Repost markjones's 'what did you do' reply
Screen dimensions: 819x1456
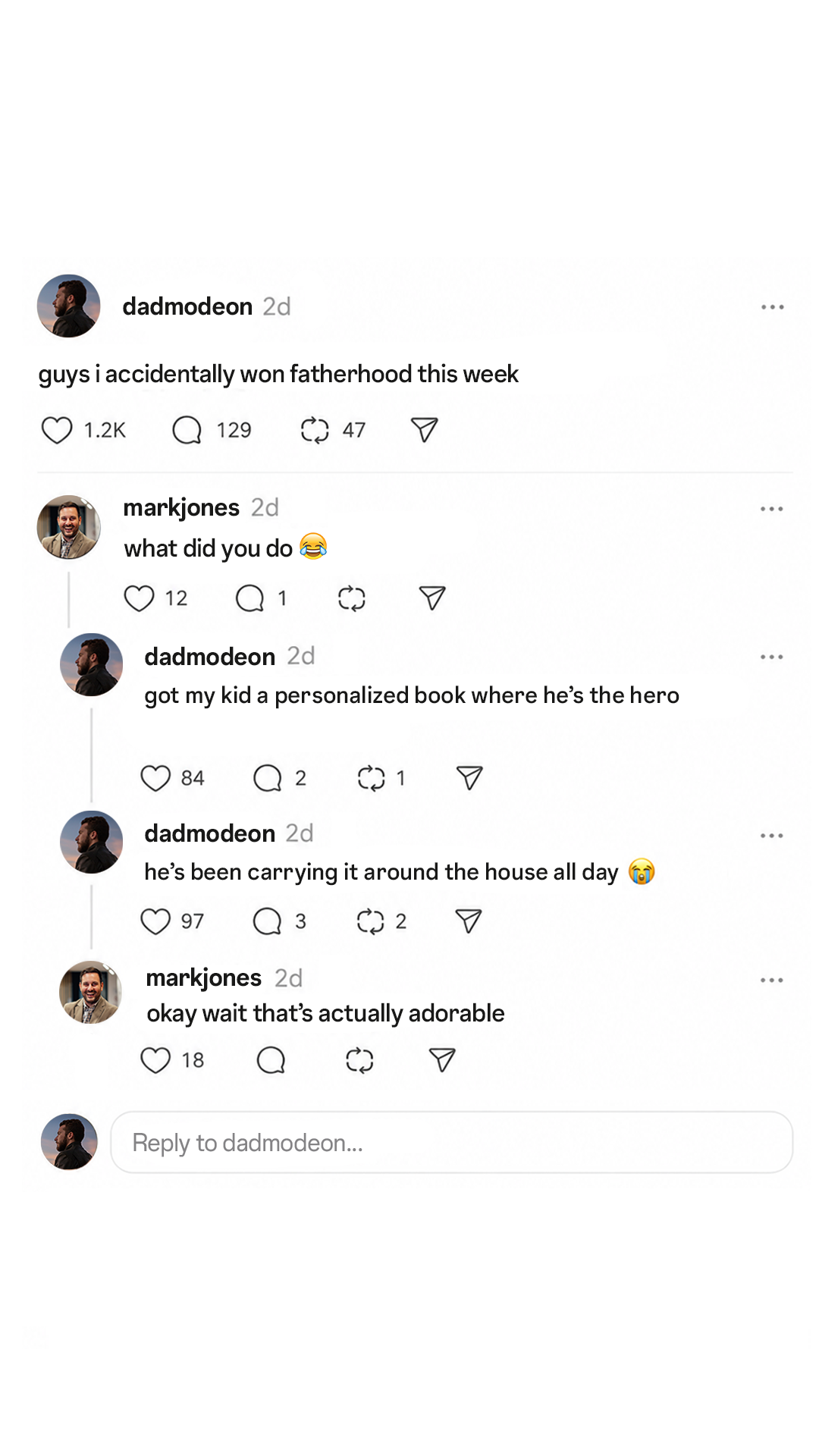click(351, 598)
